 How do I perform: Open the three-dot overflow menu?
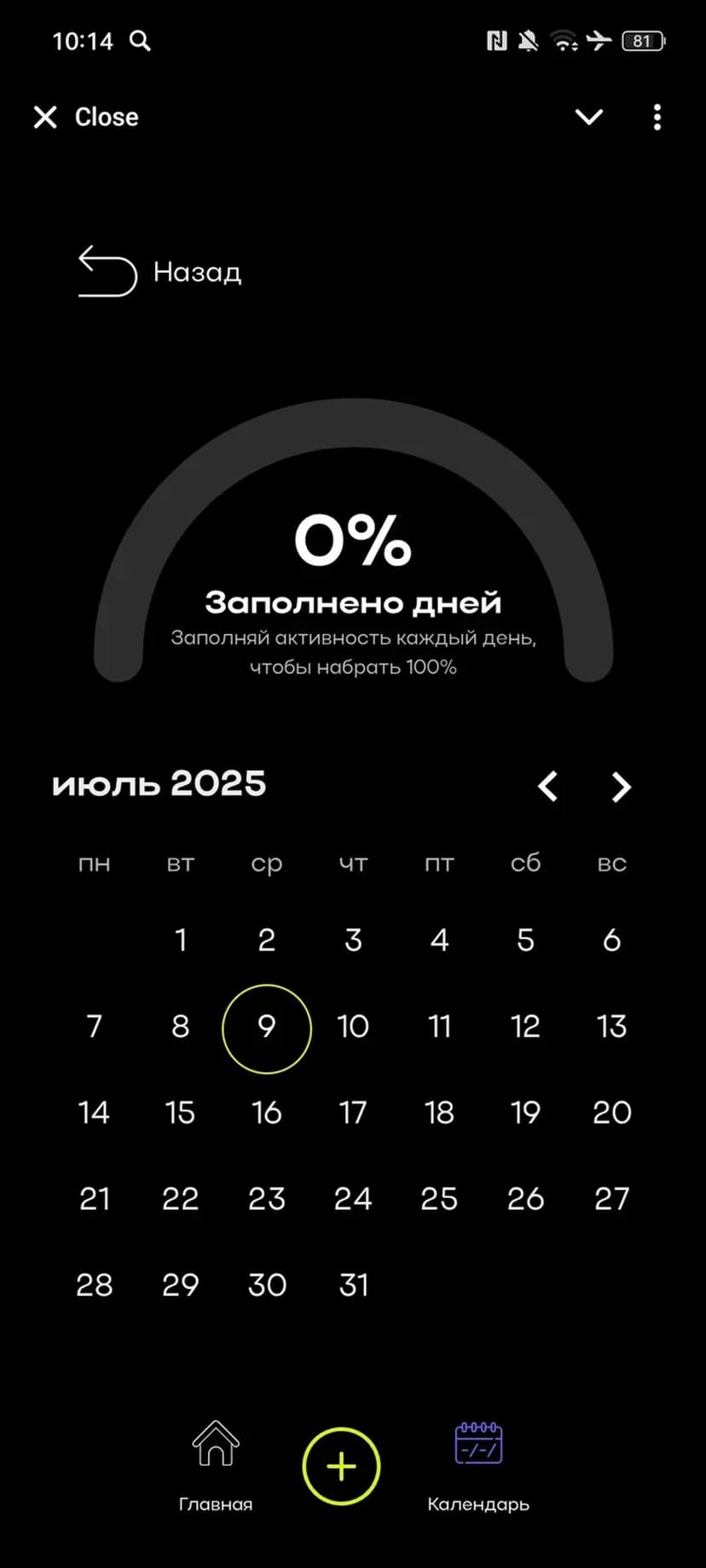657,117
